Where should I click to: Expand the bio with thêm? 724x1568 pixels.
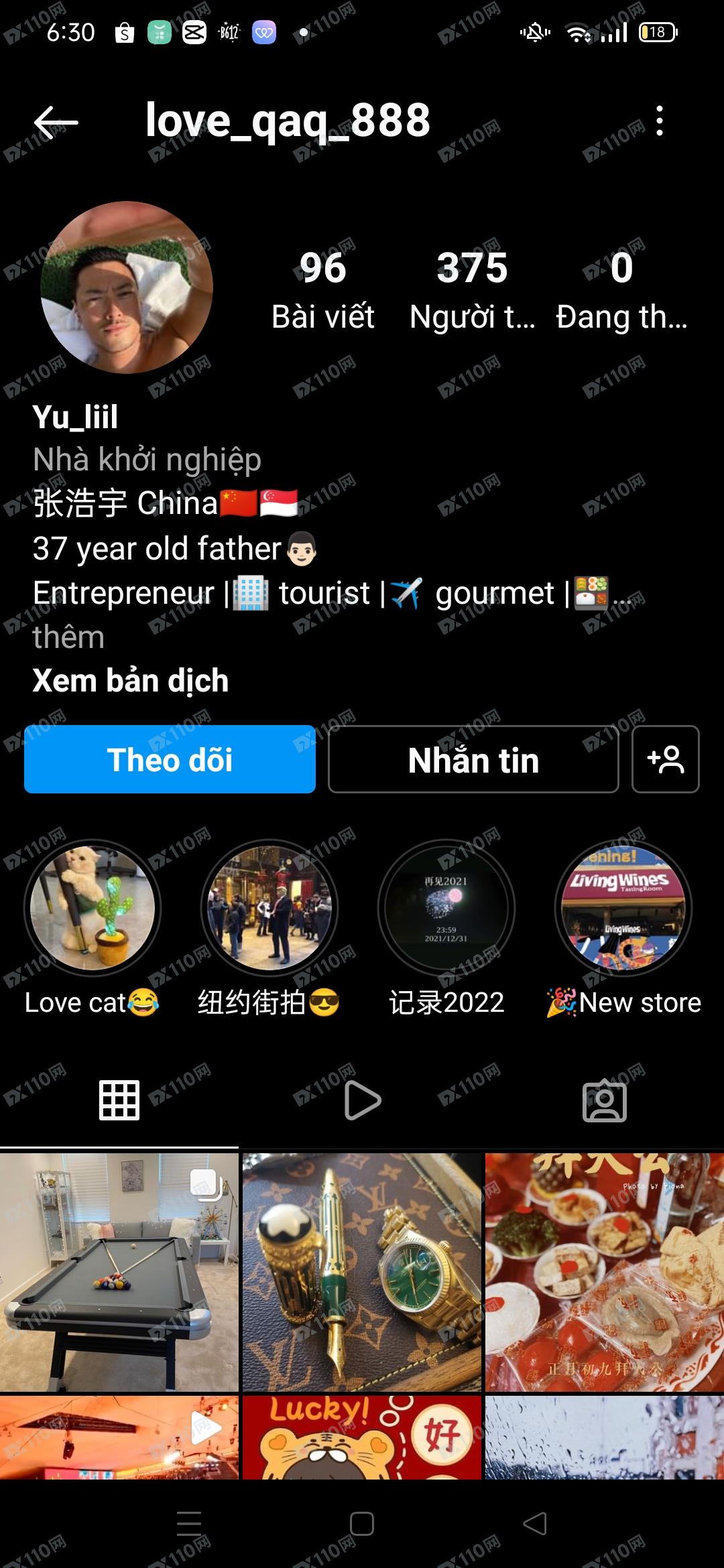68,637
